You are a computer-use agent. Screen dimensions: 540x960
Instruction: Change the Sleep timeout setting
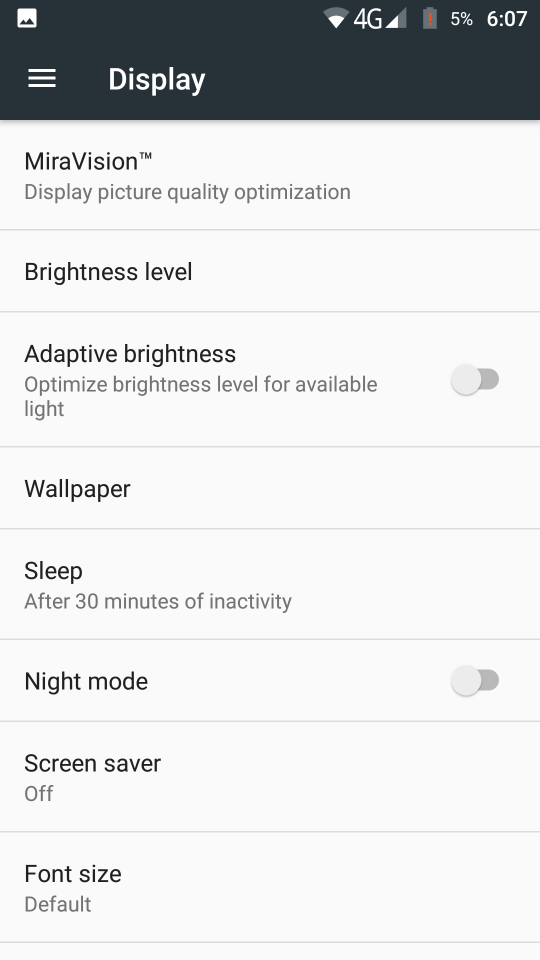(270, 585)
